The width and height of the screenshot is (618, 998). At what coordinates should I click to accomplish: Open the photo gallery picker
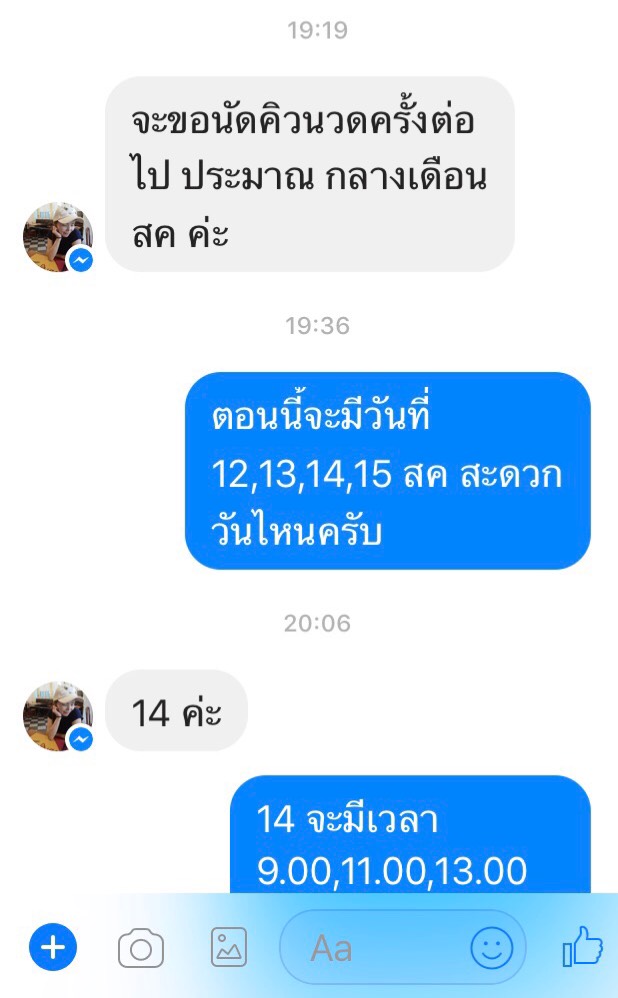(228, 948)
